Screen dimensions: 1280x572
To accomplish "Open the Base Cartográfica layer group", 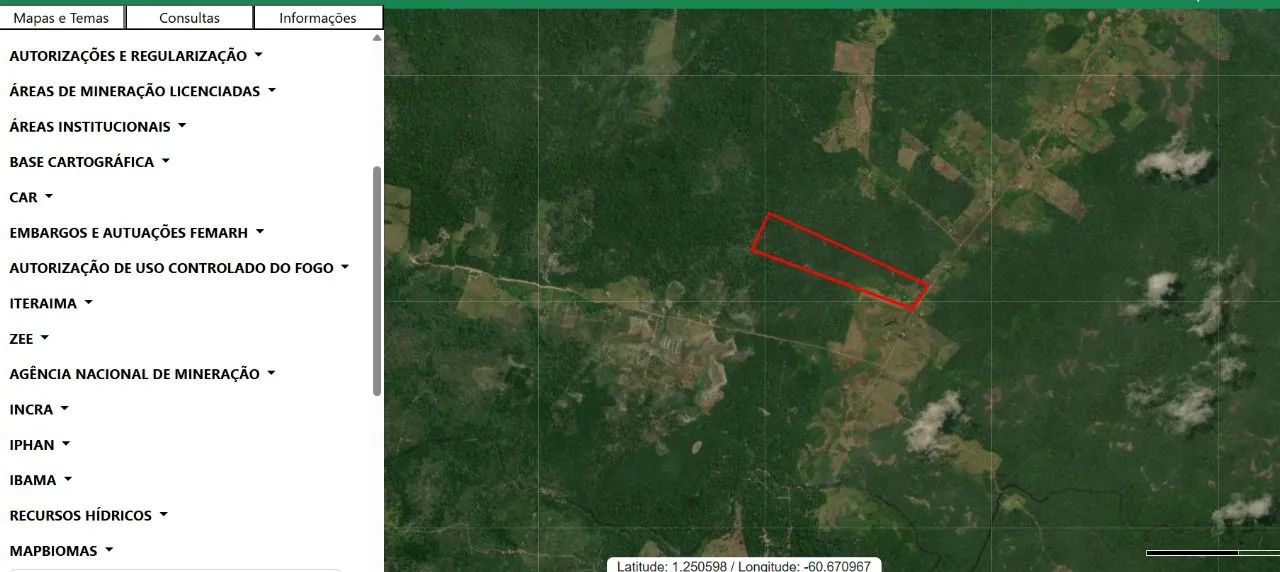I will pyautogui.click(x=89, y=162).
